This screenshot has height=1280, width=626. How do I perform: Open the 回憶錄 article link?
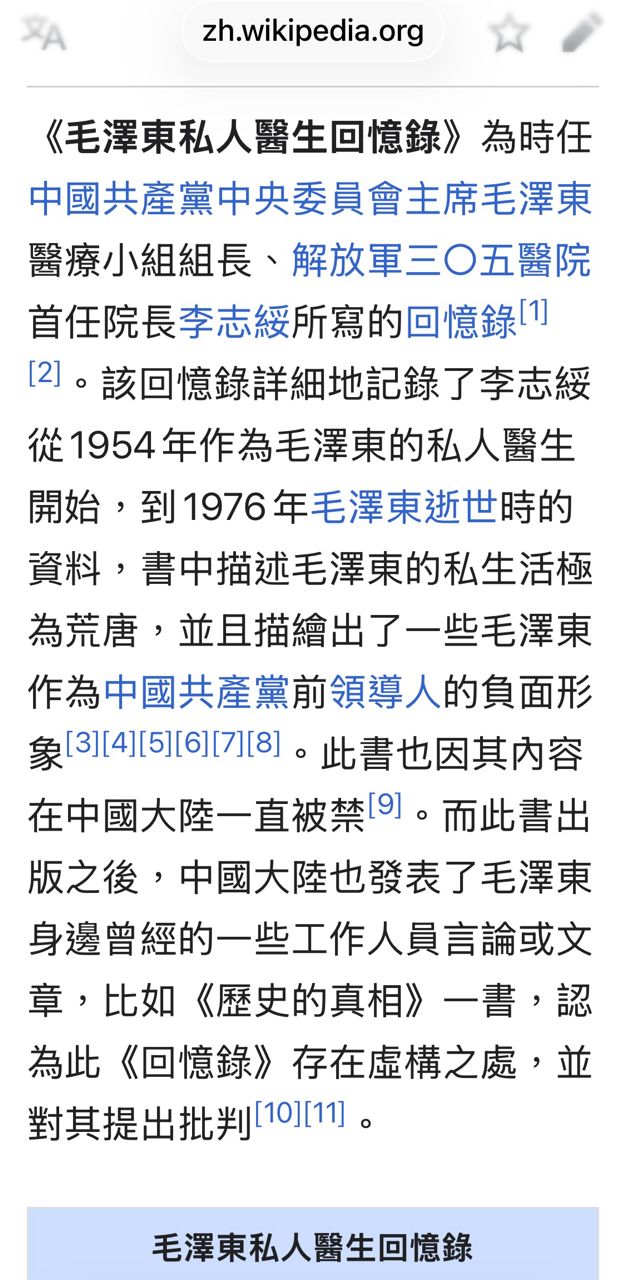461,322
